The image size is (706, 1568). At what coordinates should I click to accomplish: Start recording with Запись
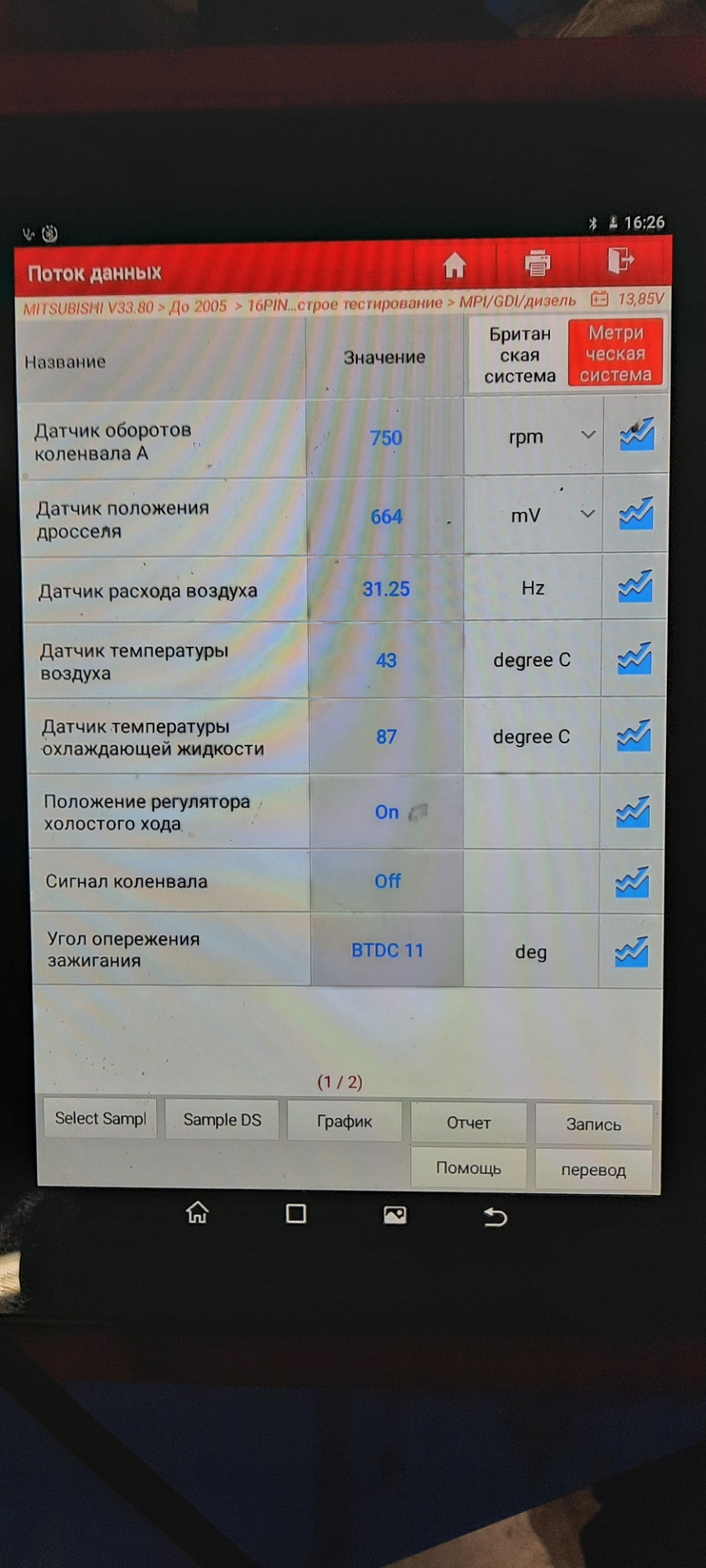click(x=594, y=1125)
